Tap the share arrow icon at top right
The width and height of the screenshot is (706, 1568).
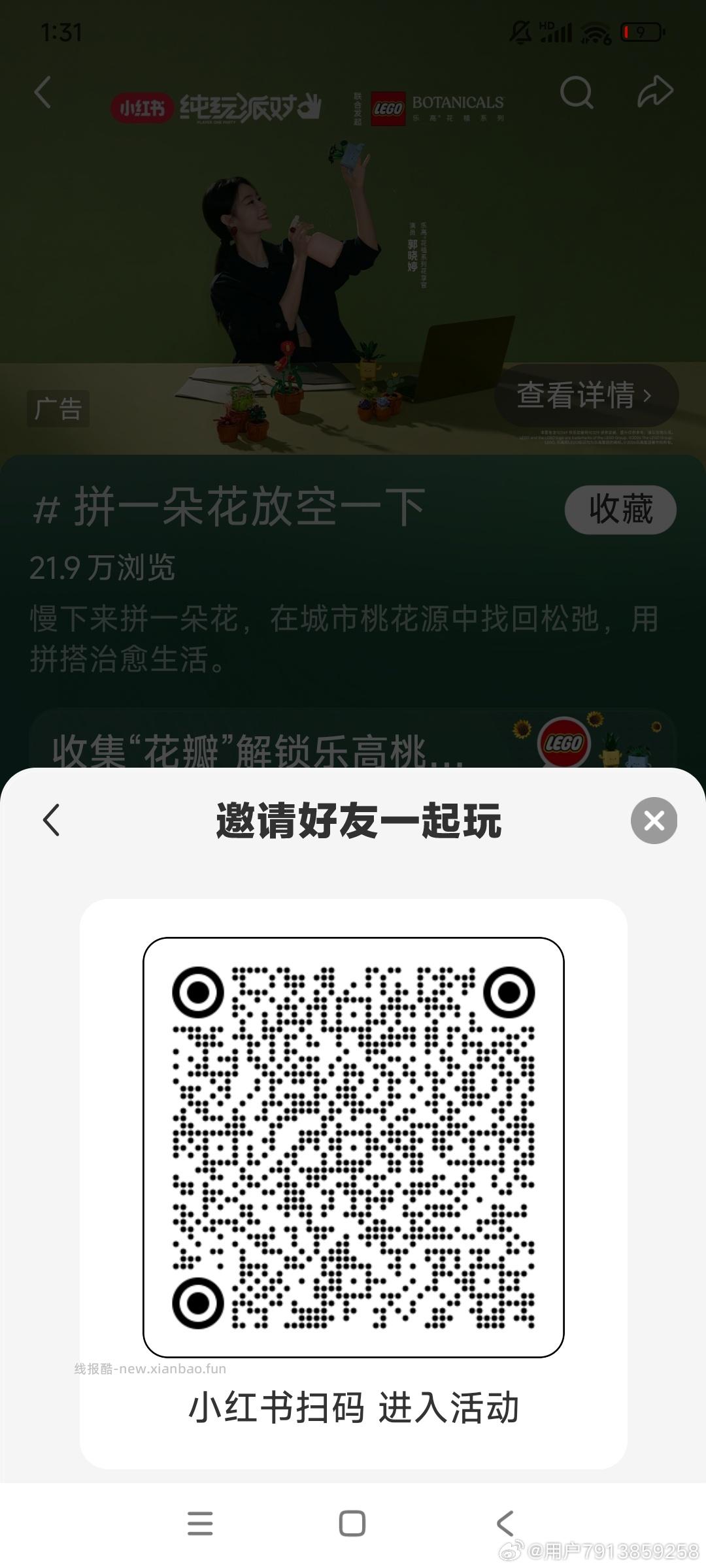coord(656,93)
